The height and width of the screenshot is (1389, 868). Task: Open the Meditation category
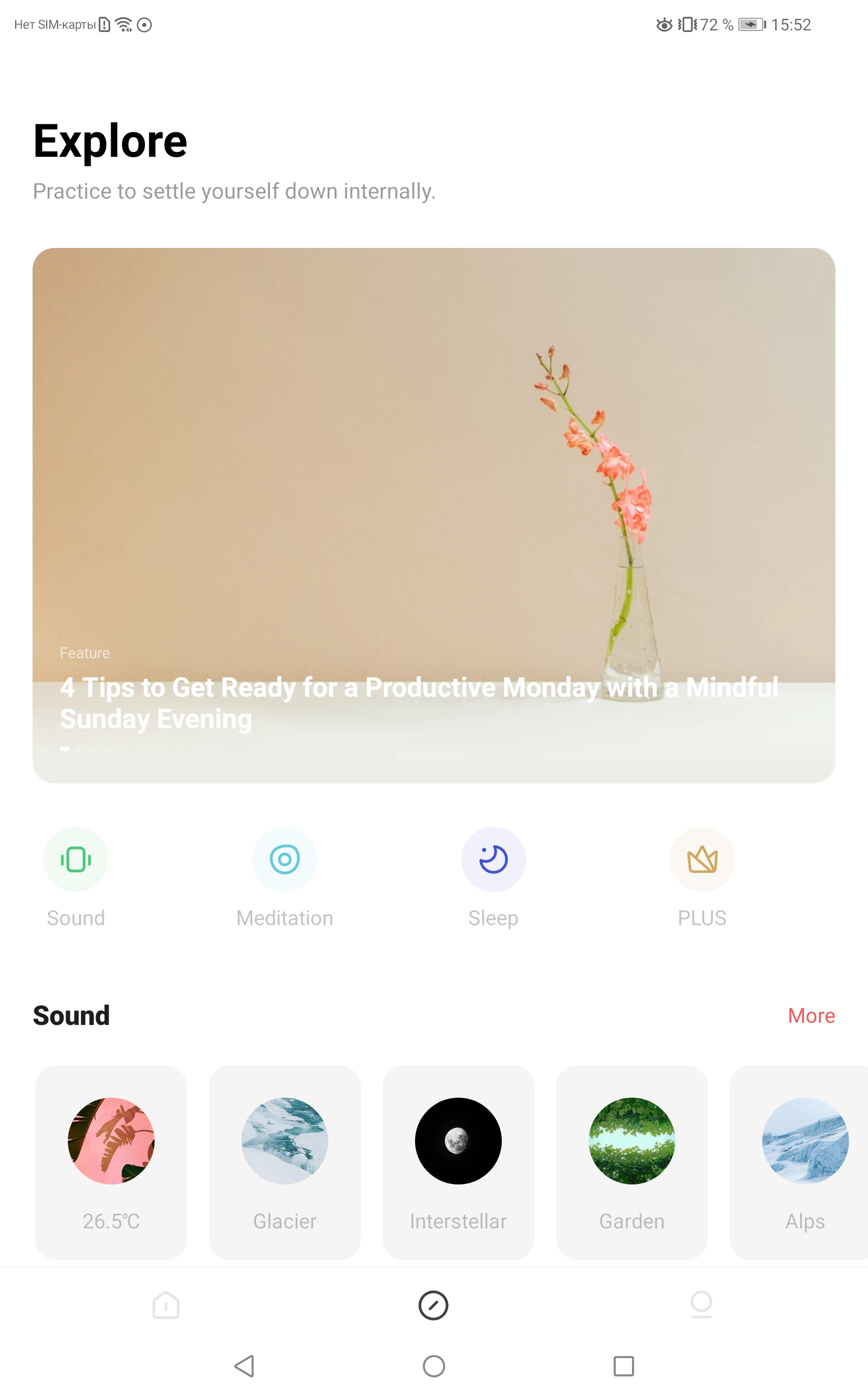(285, 877)
